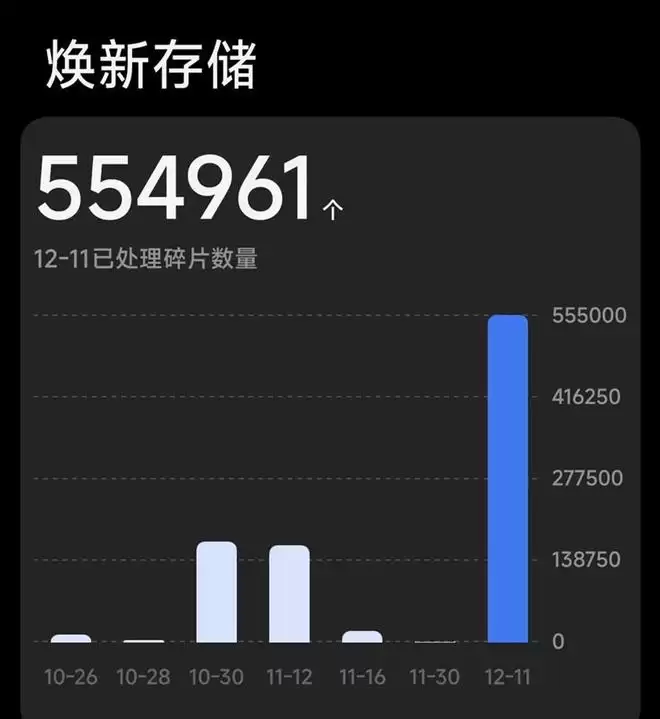
Task: Select the 10-30 bar in the chart
Action: (216, 592)
